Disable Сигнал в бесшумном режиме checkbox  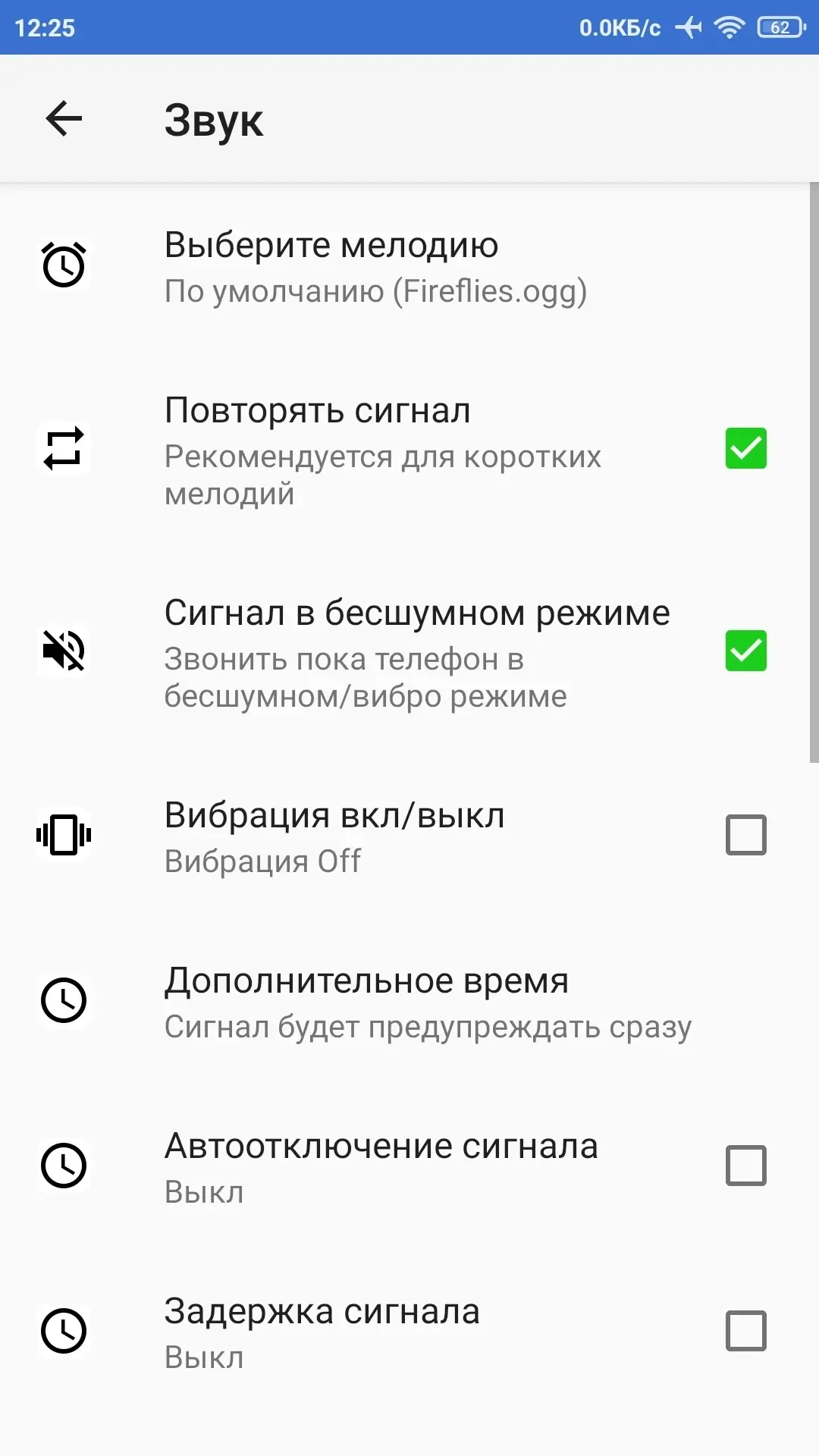(745, 651)
